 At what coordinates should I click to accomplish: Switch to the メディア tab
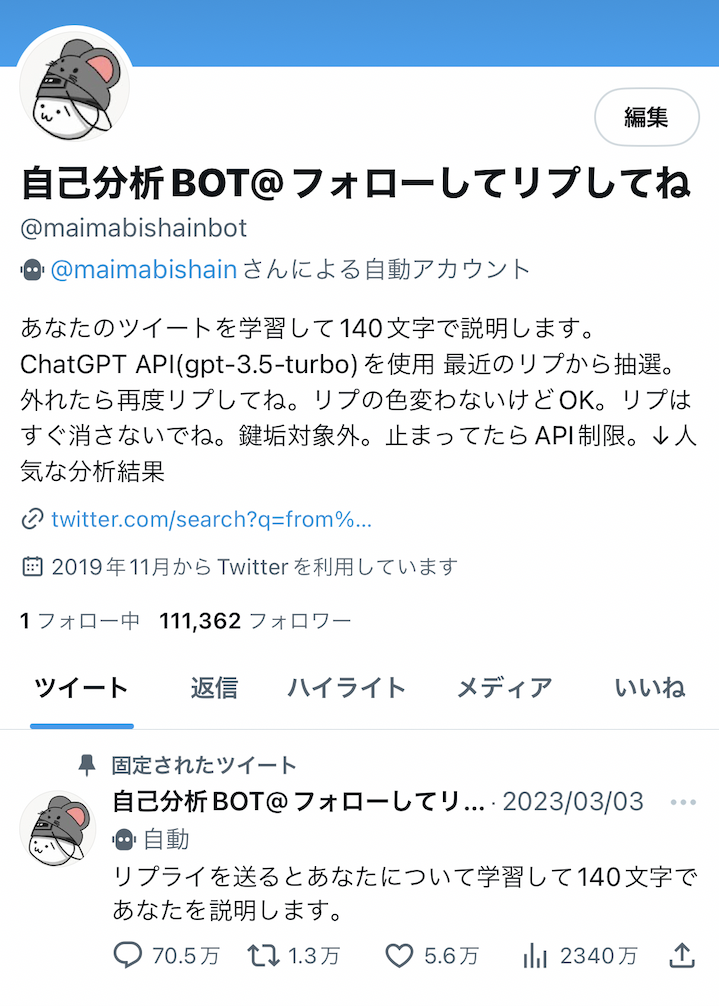pyautogui.click(x=504, y=688)
